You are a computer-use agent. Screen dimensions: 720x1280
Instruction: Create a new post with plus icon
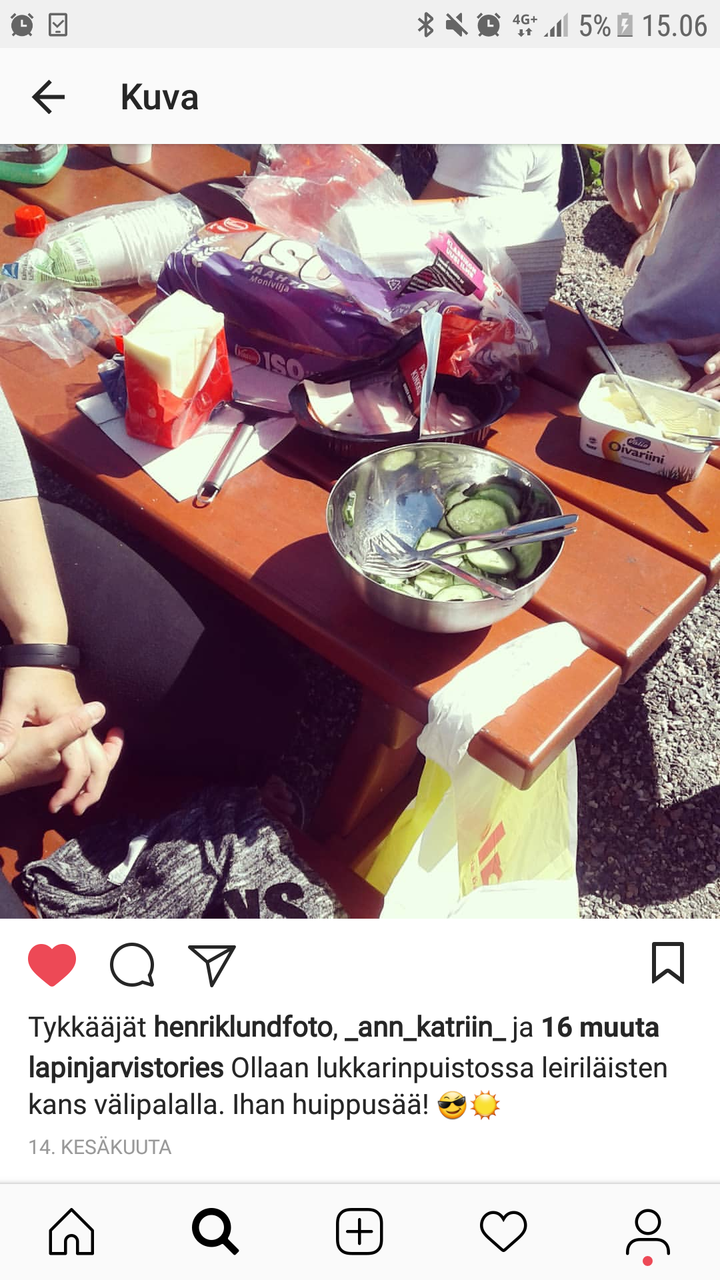[359, 1231]
